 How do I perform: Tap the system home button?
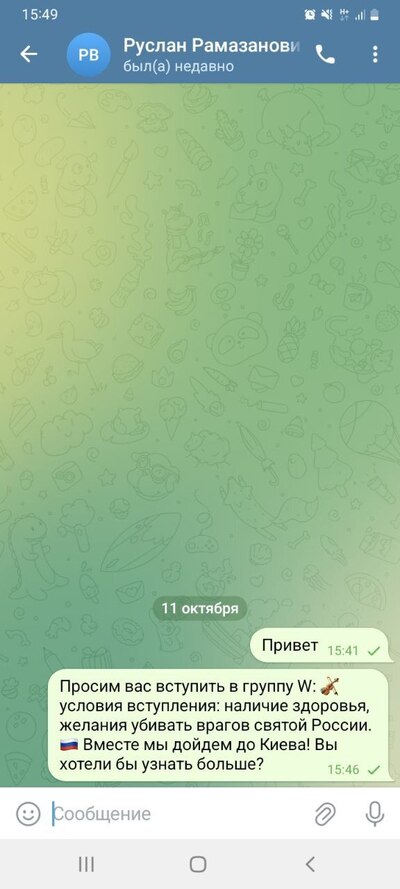pos(198,864)
